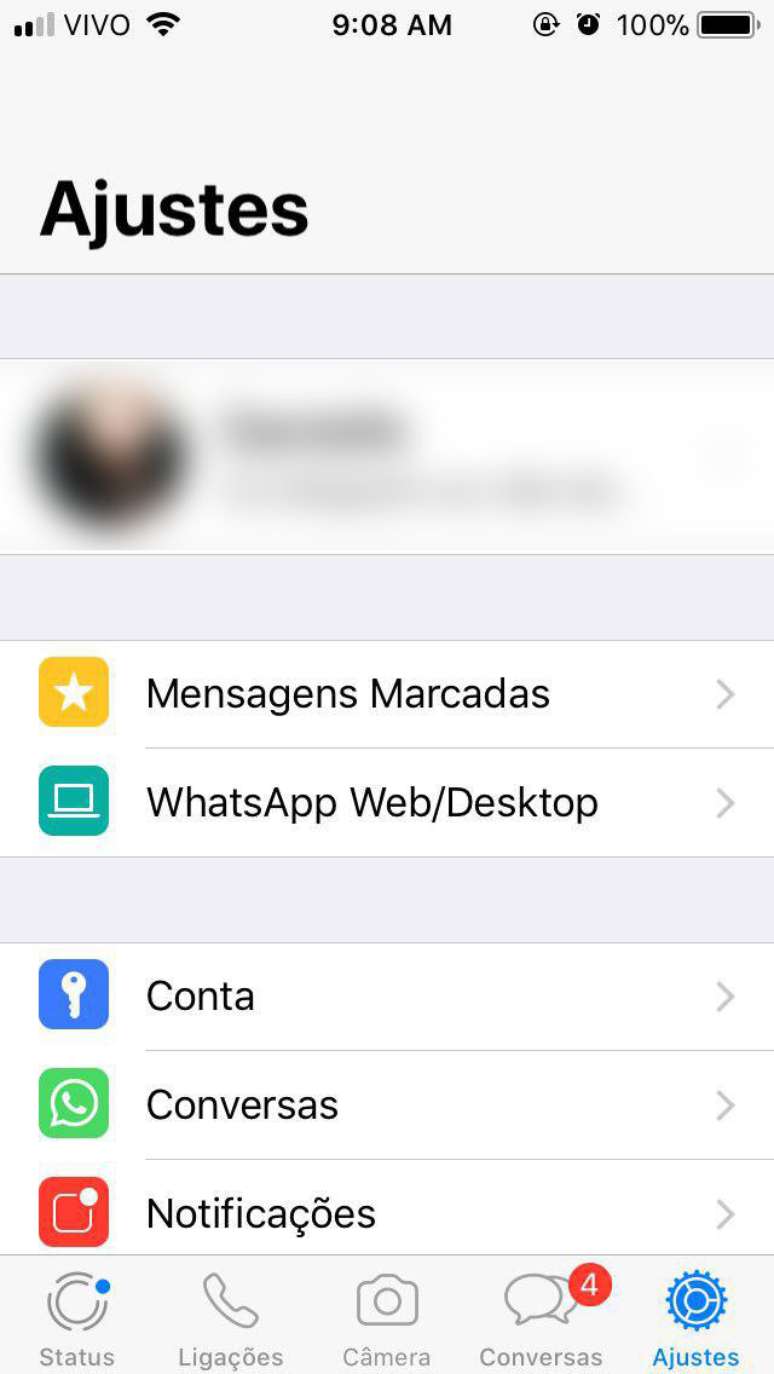Open the Conversas settings row
This screenshot has height=1374, width=774.
pyautogui.click(x=387, y=1105)
